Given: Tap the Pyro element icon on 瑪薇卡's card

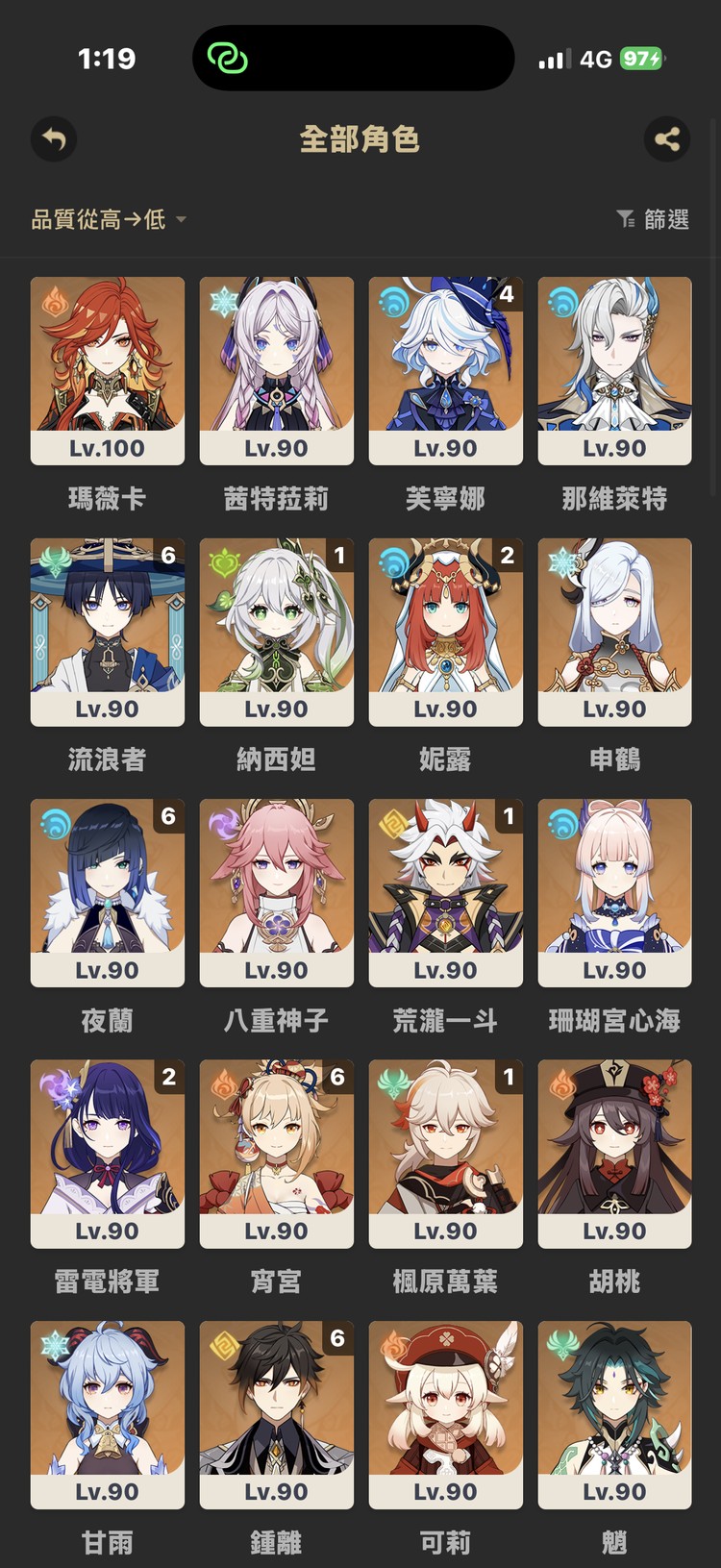Looking at the screenshot, I should point(54,302).
